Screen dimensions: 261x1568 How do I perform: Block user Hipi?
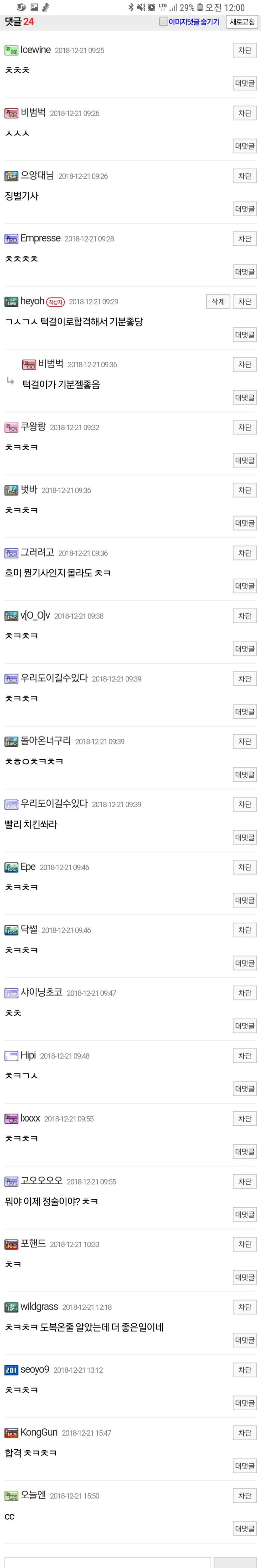245,1055
